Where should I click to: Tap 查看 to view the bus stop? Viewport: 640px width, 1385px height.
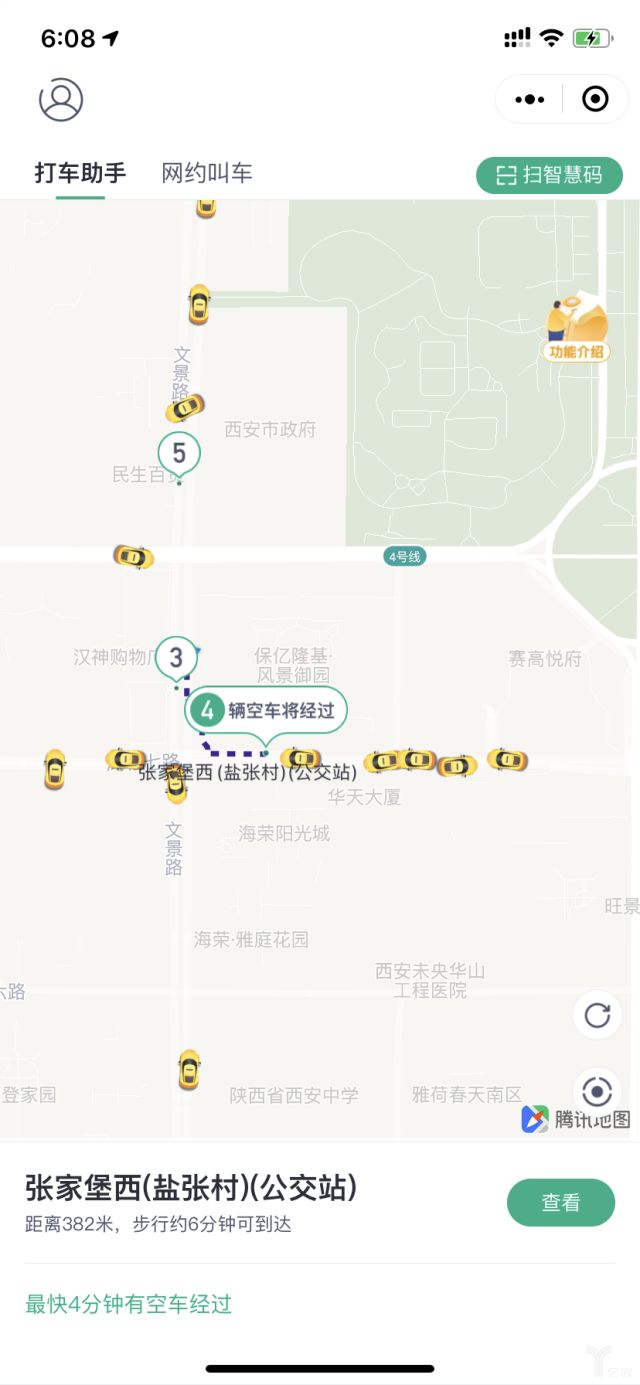560,1203
